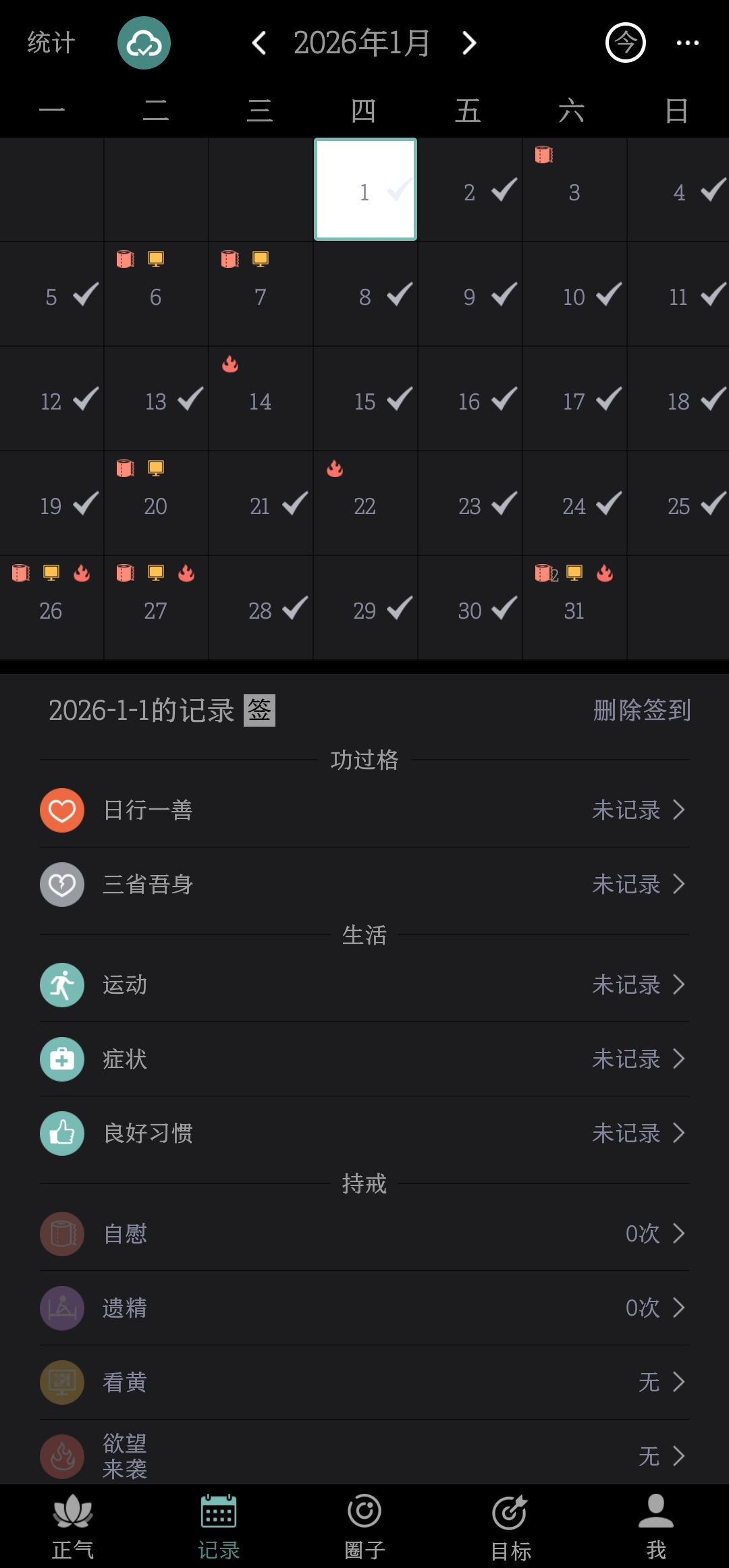Open the 三省吾身 record row
Screen dimensions: 729x1568
point(364,885)
